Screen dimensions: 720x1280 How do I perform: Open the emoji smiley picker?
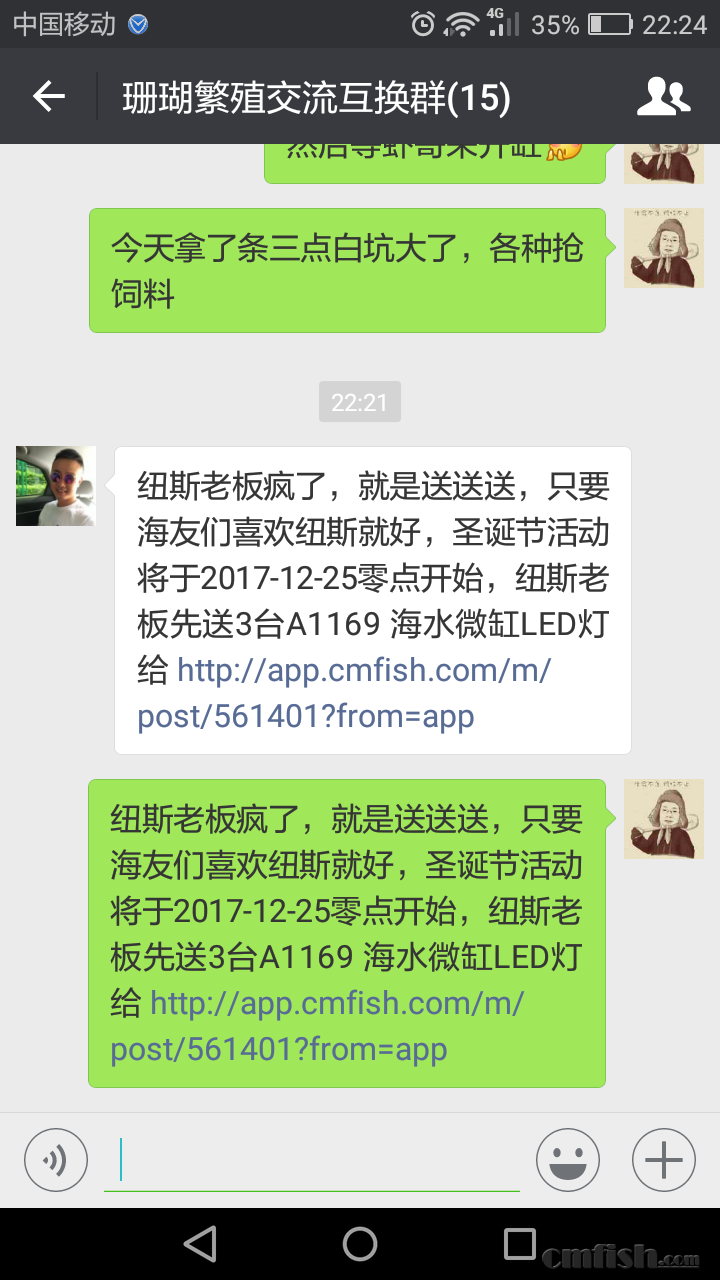tap(567, 1159)
